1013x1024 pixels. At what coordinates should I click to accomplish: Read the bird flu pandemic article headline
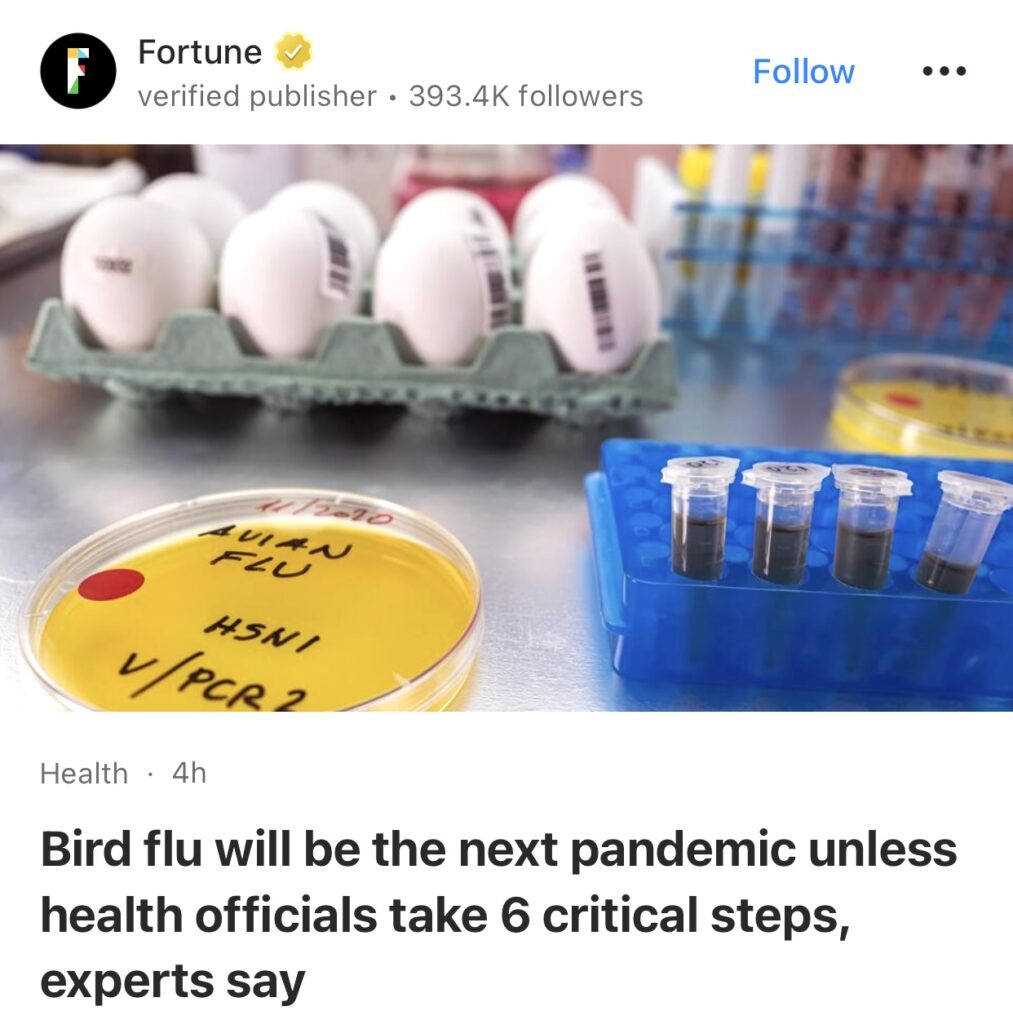point(498,915)
